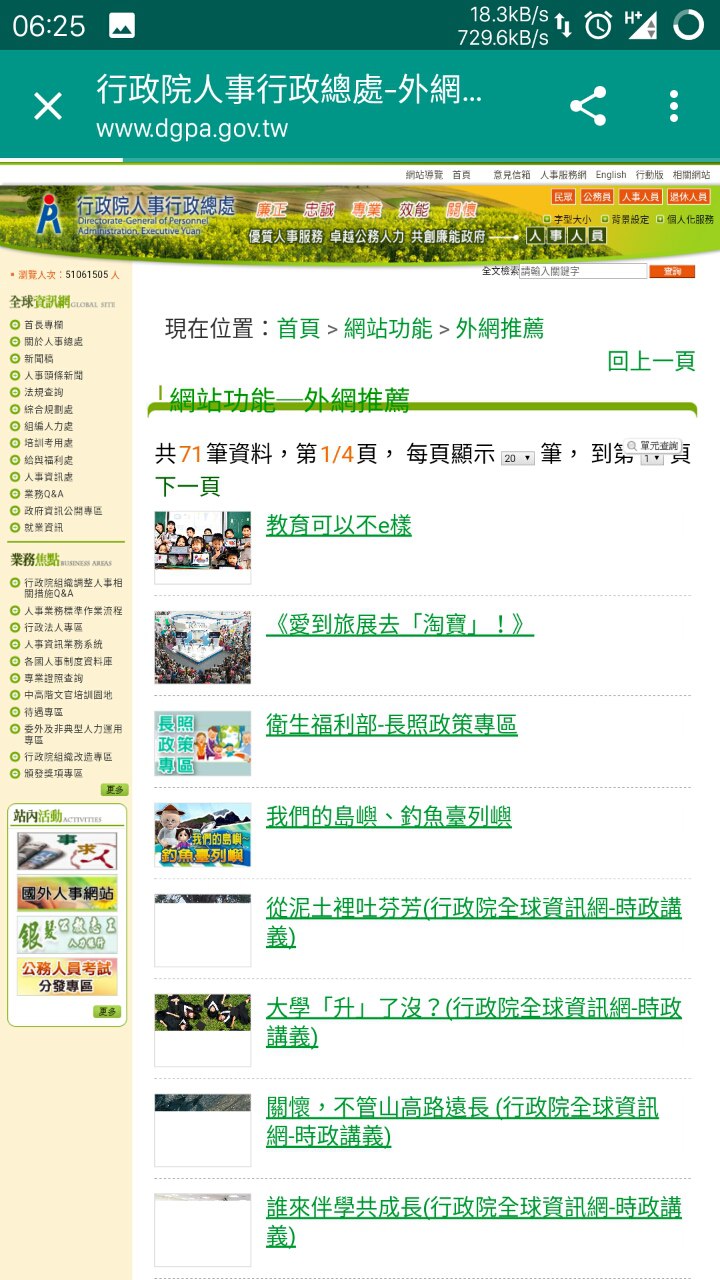Close the browser tab with the X
The image size is (720, 1280).
tap(48, 106)
